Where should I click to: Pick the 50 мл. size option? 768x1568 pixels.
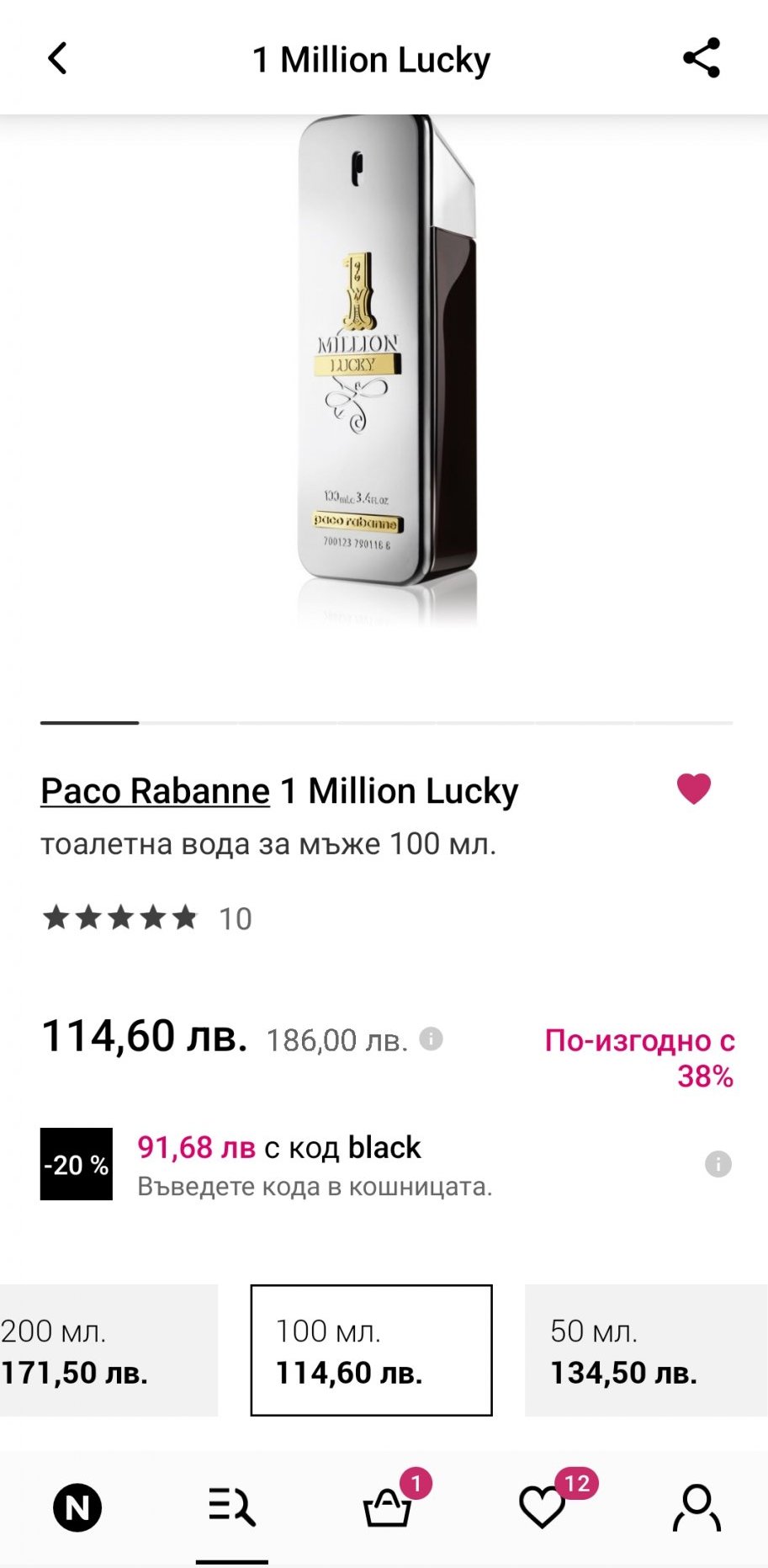coord(645,1350)
